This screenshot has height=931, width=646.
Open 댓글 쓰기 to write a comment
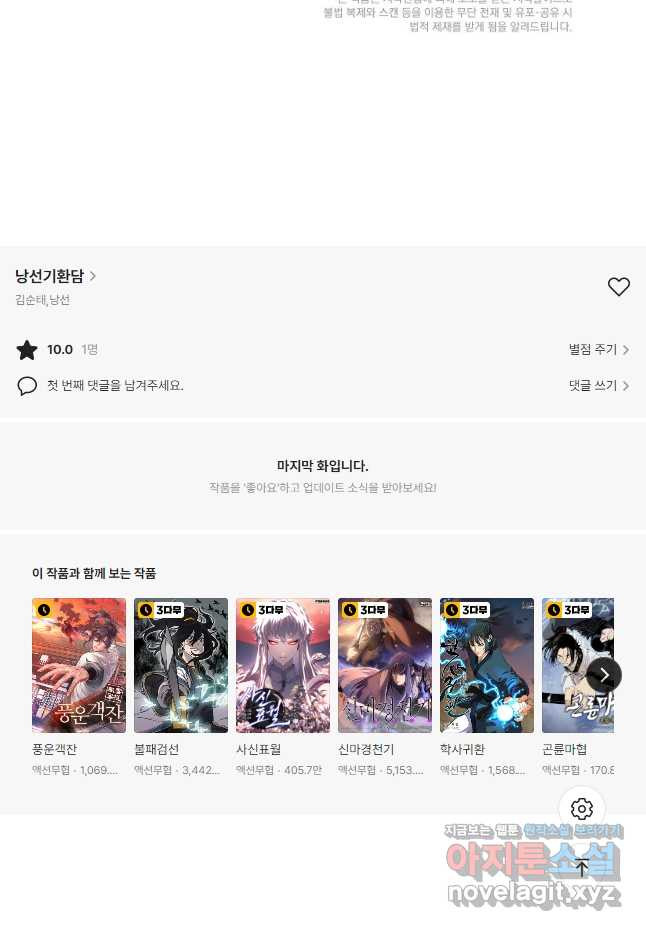598,386
